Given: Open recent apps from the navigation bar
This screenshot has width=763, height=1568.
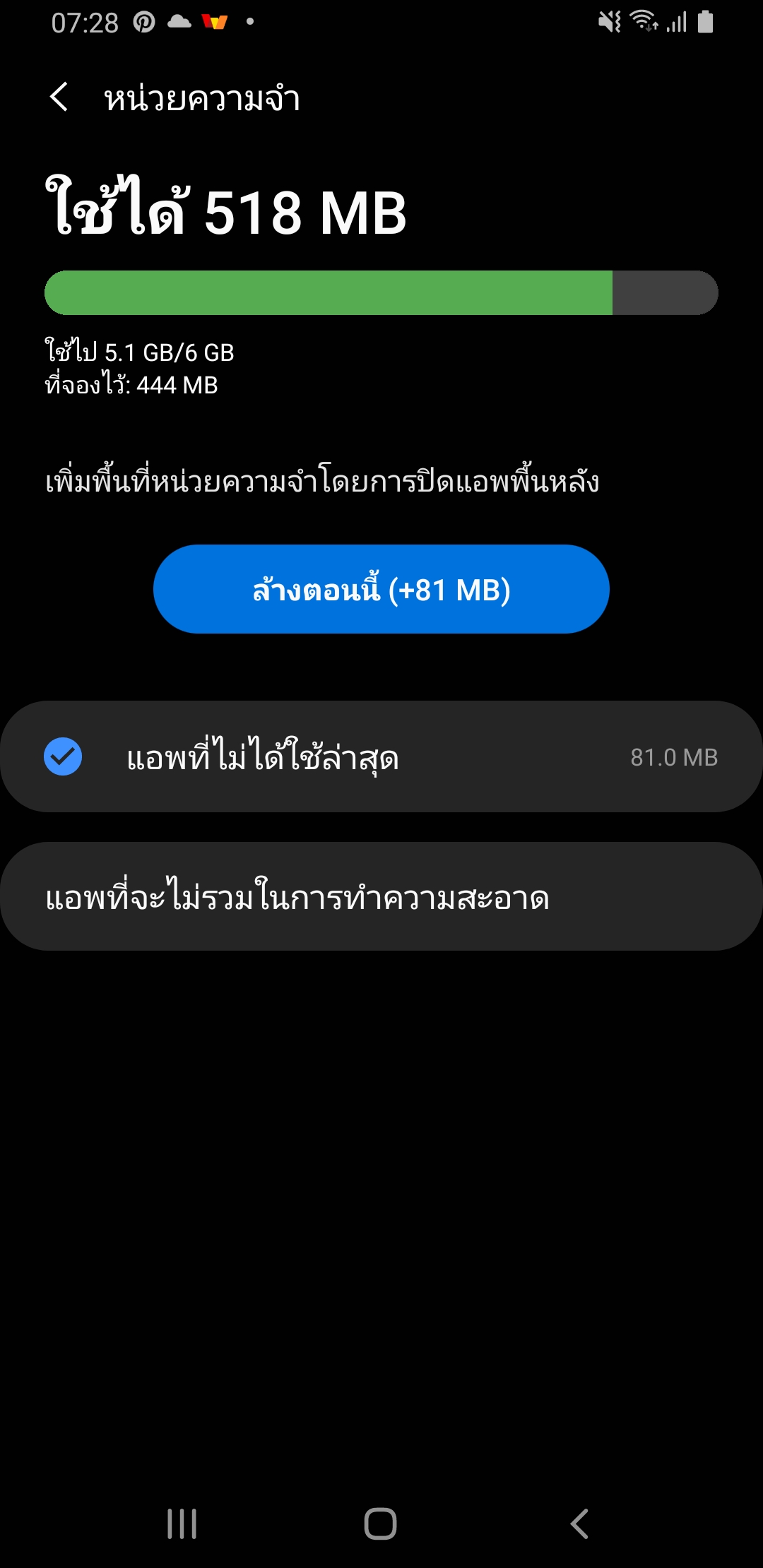Looking at the screenshot, I should click(182, 1524).
